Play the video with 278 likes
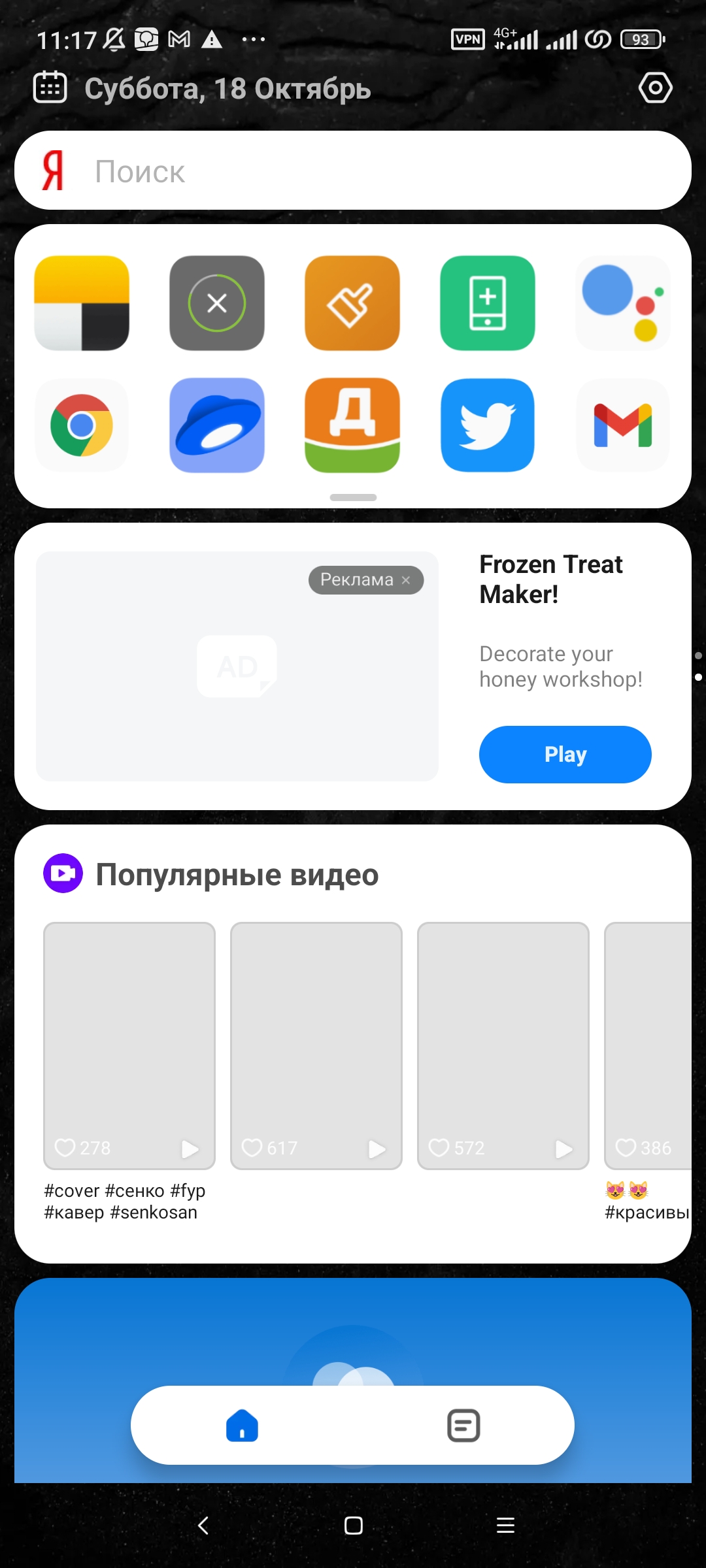Image resolution: width=706 pixels, height=1568 pixels. [x=129, y=1045]
